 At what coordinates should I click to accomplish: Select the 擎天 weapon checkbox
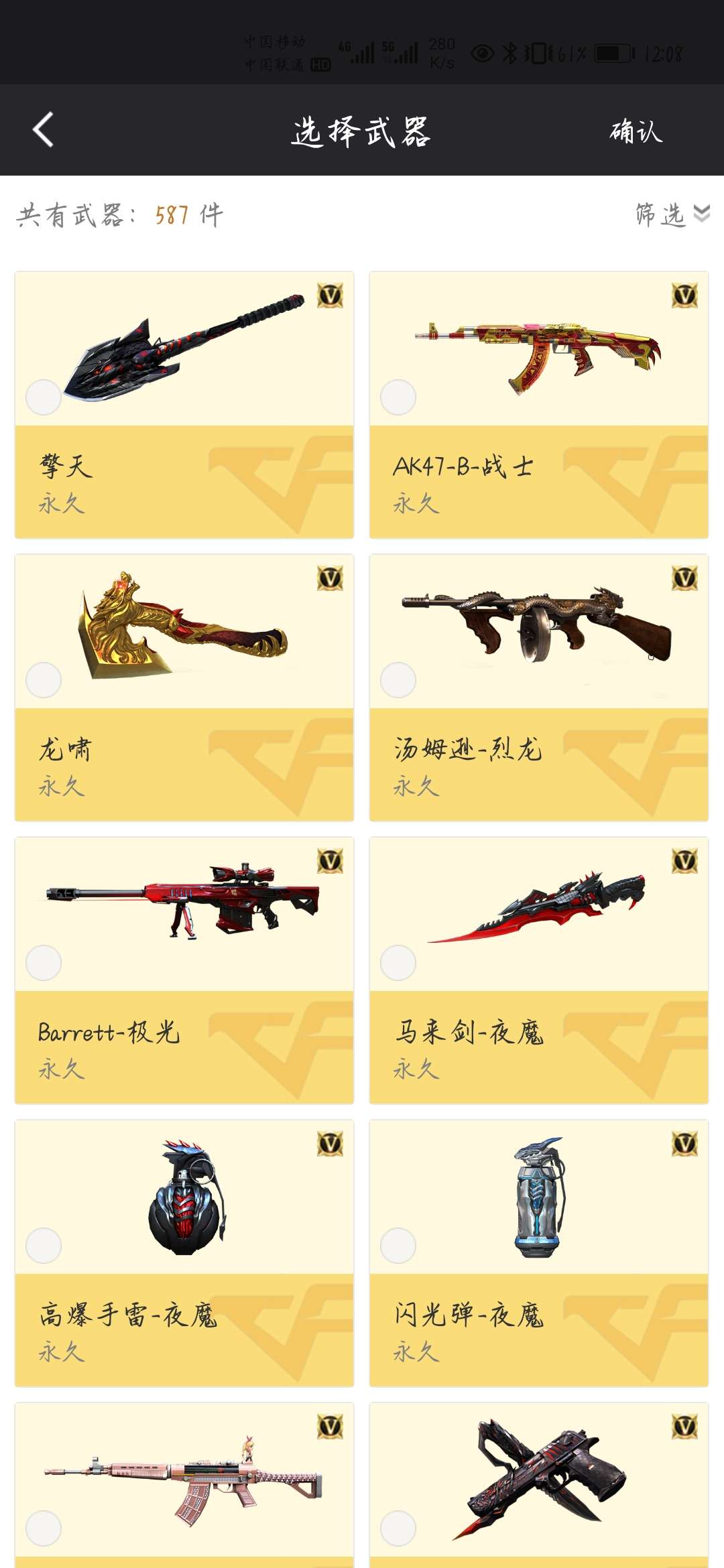pyautogui.click(x=44, y=397)
